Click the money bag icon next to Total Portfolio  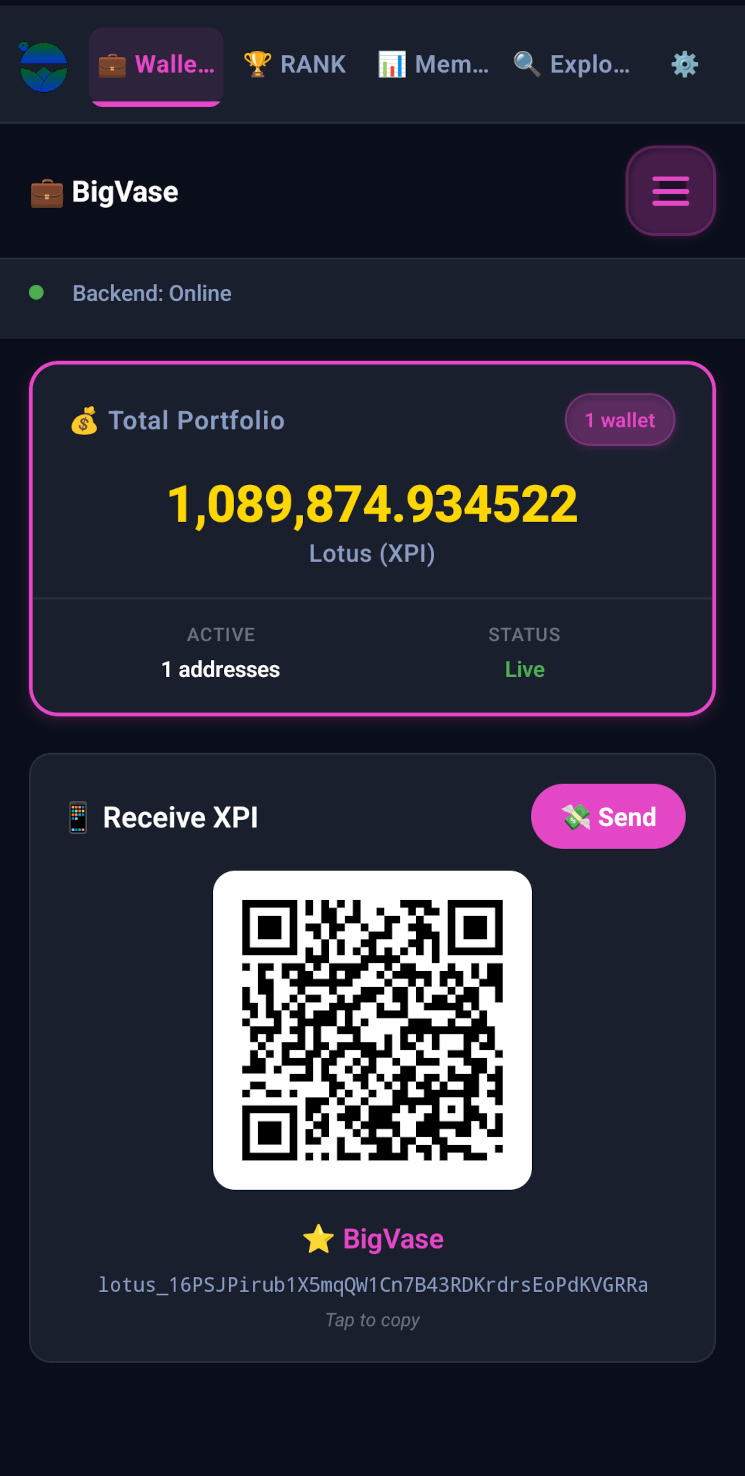[85, 420]
